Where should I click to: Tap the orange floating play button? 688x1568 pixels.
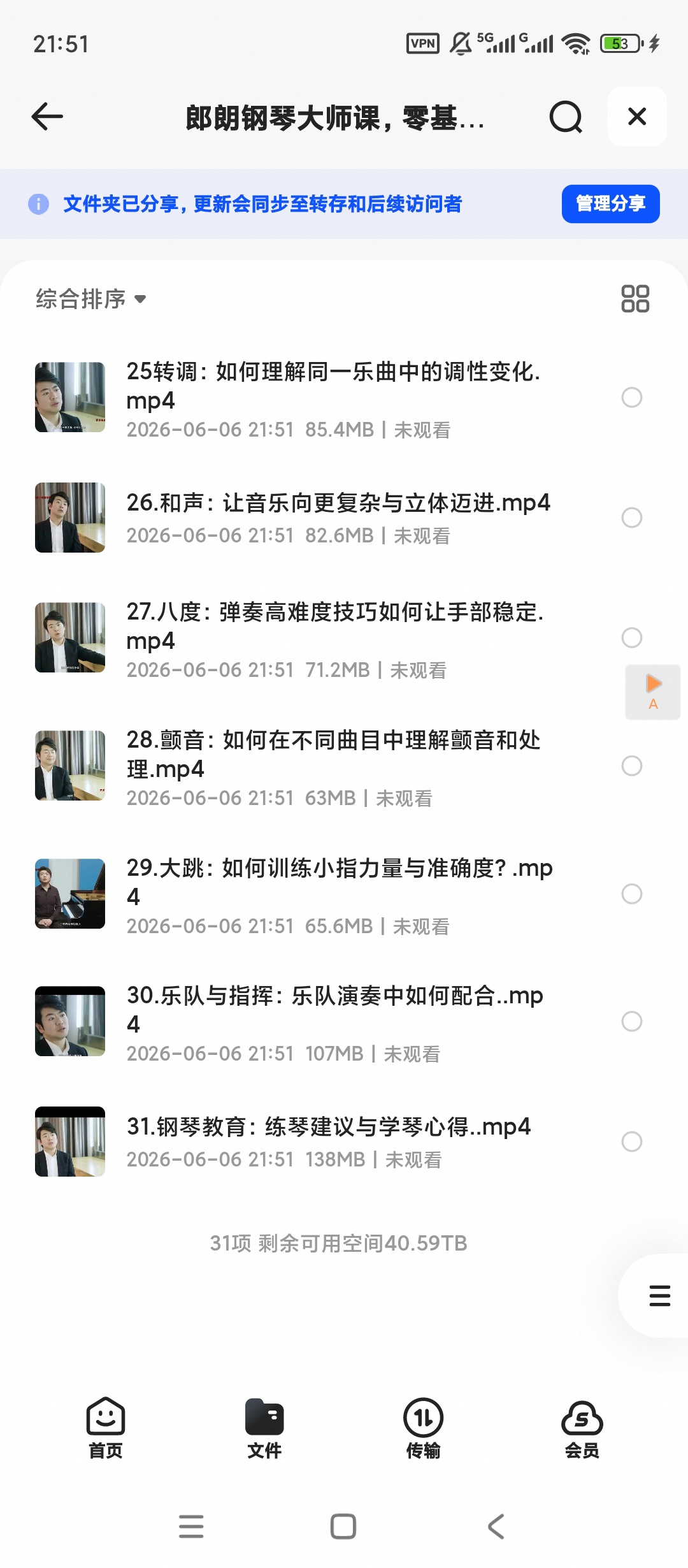click(x=653, y=692)
